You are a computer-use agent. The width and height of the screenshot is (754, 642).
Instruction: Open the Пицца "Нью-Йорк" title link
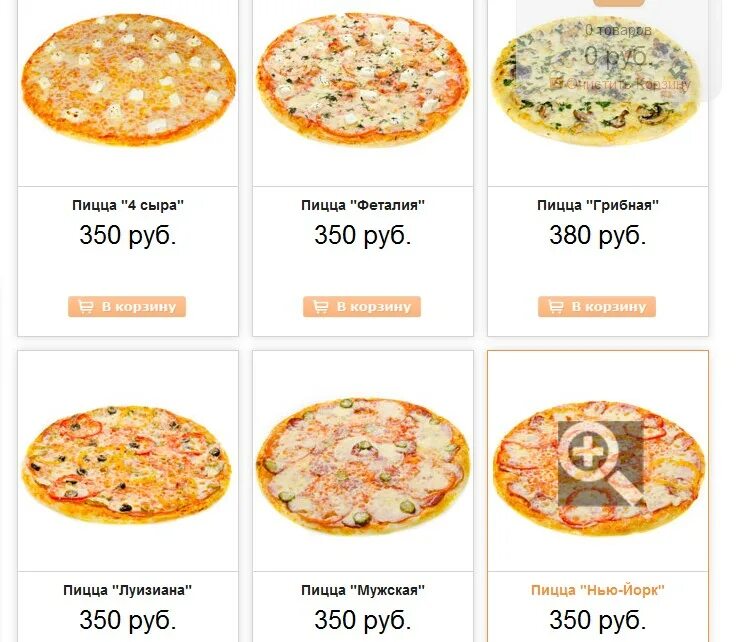(x=597, y=590)
